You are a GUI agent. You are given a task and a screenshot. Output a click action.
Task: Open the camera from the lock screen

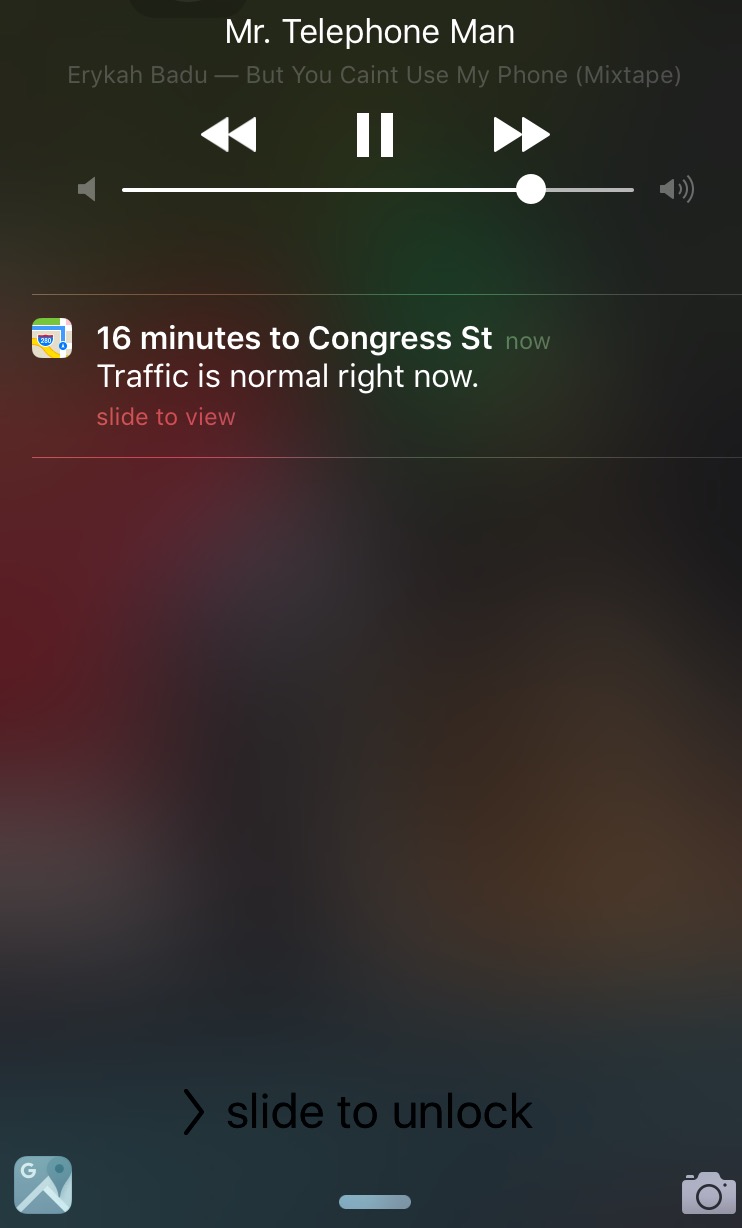pyautogui.click(x=708, y=1192)
